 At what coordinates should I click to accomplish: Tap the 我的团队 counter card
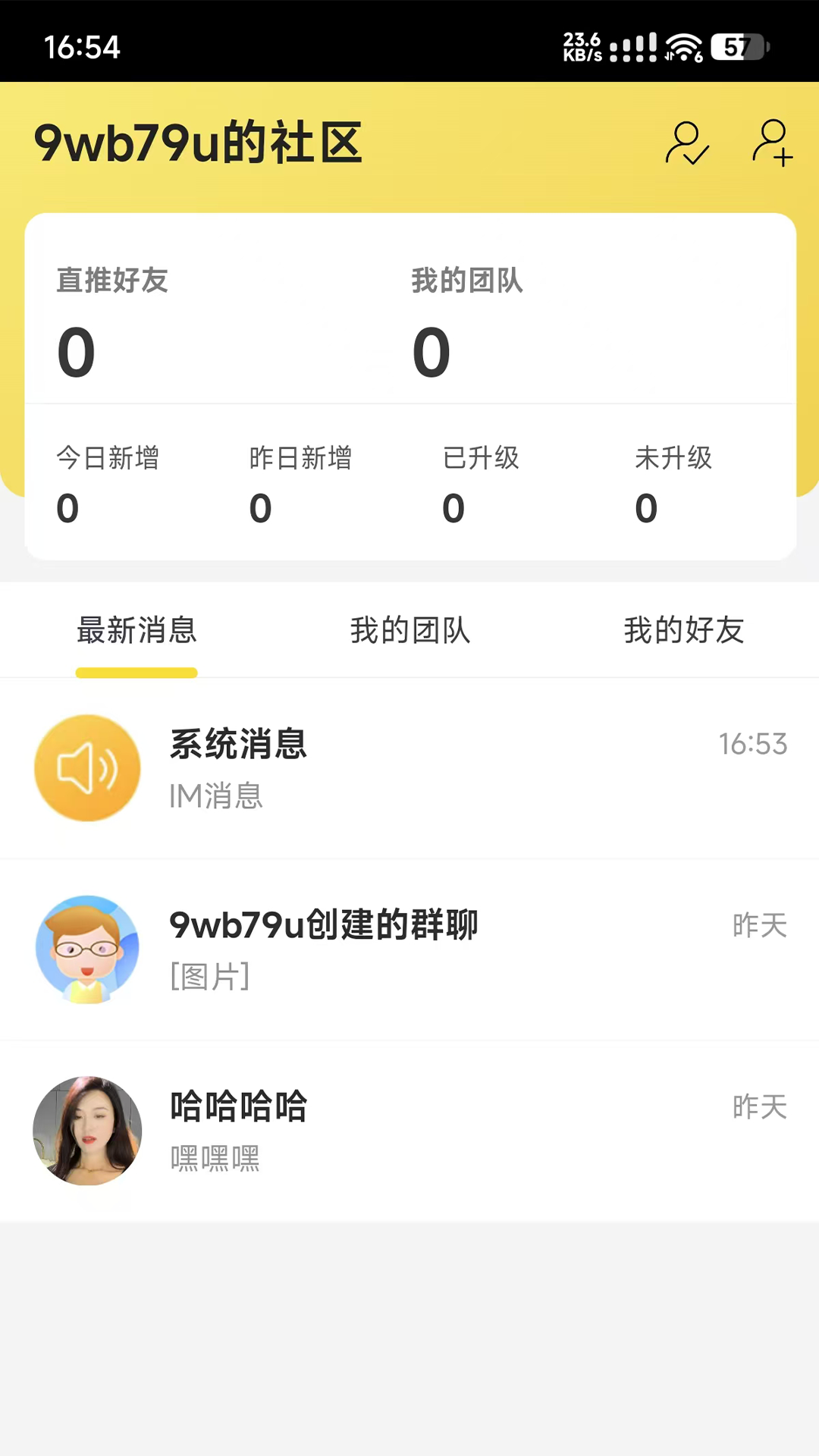[x=466, y=318]
